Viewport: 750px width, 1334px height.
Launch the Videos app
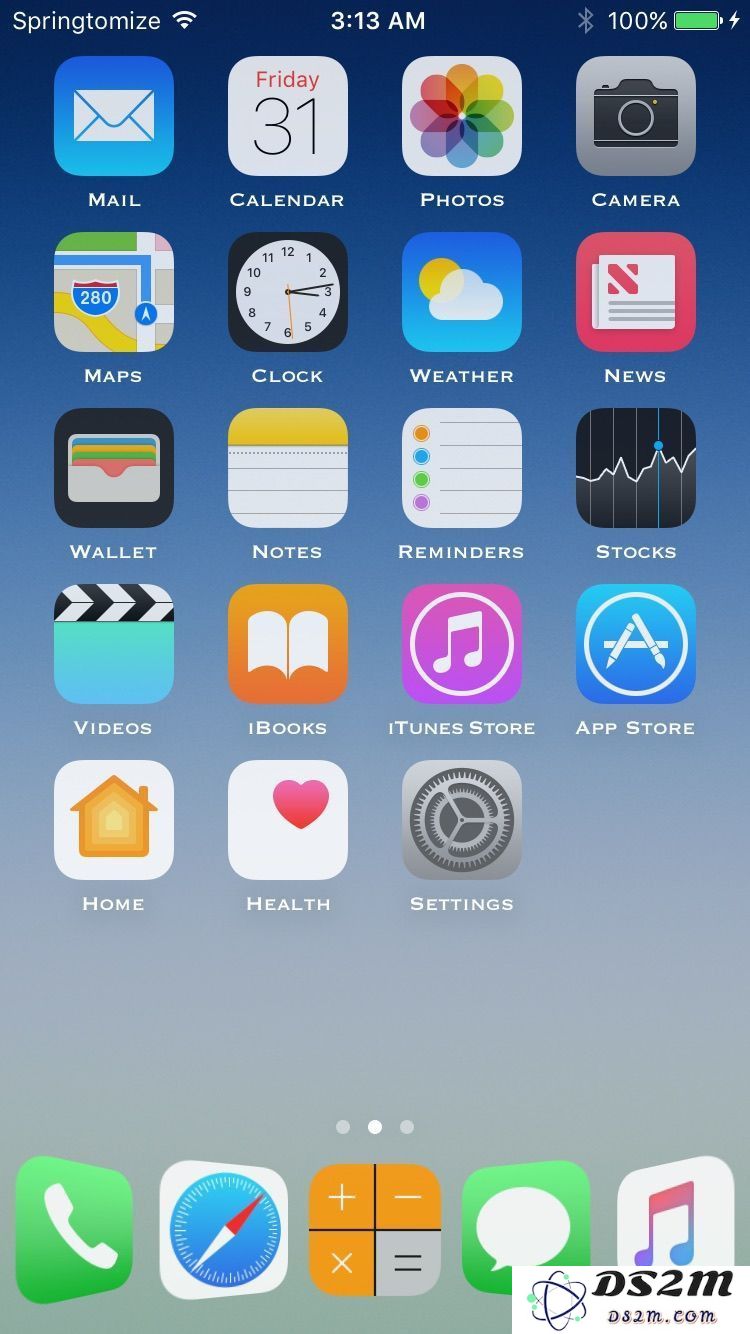coord(114,644)
